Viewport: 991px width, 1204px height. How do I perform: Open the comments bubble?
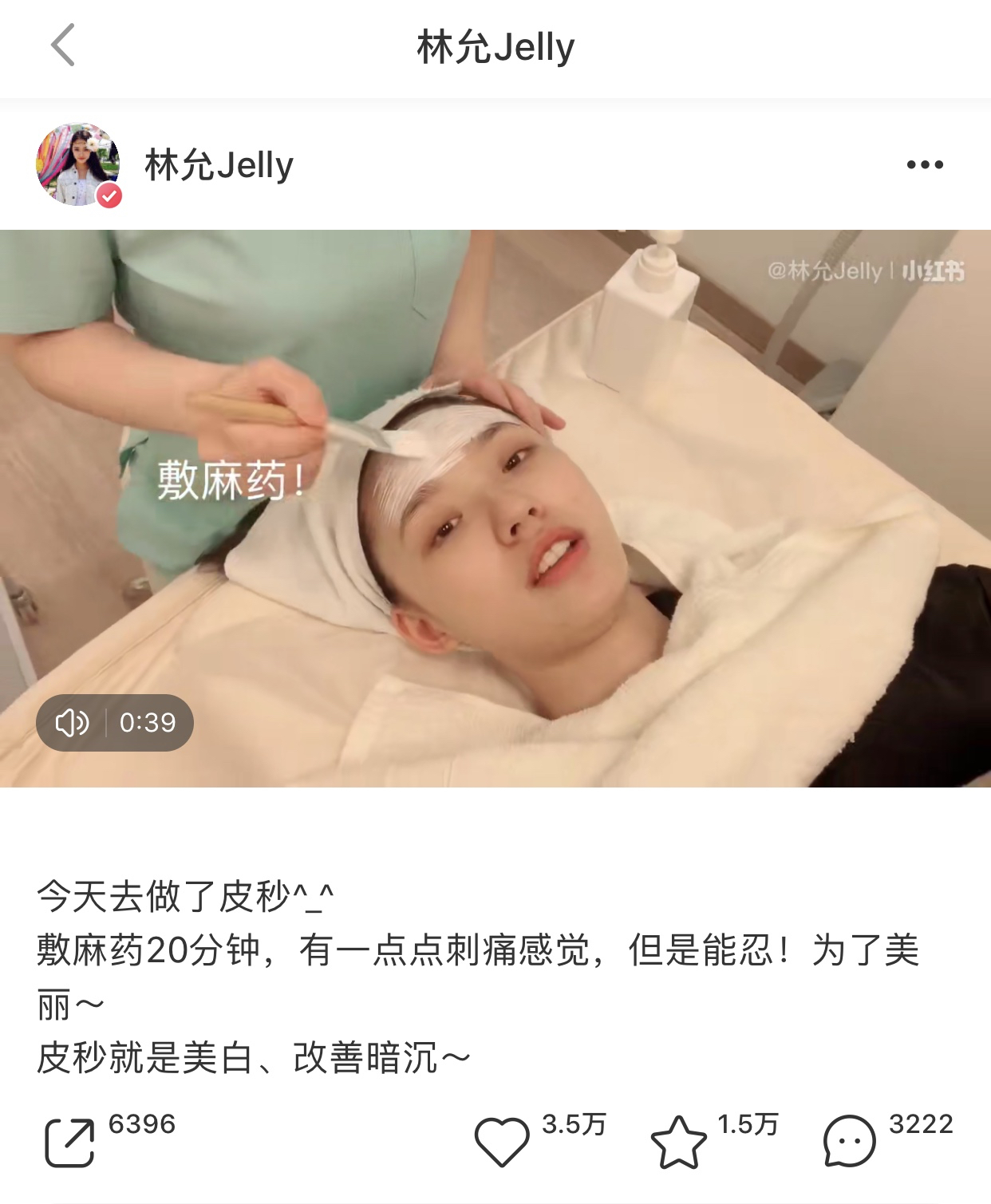click(x=849, y=1142)
